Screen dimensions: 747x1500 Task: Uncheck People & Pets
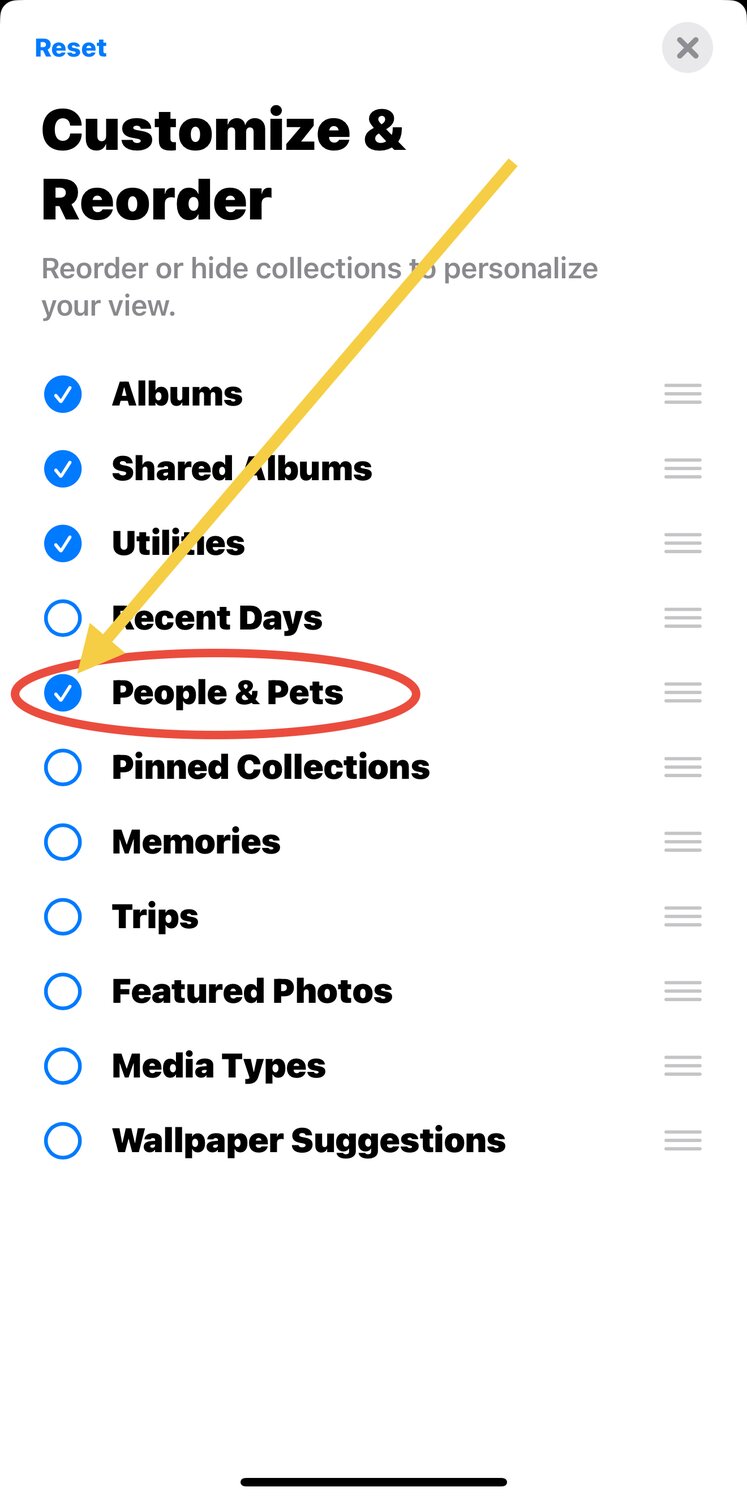click(x=63, y=693)
